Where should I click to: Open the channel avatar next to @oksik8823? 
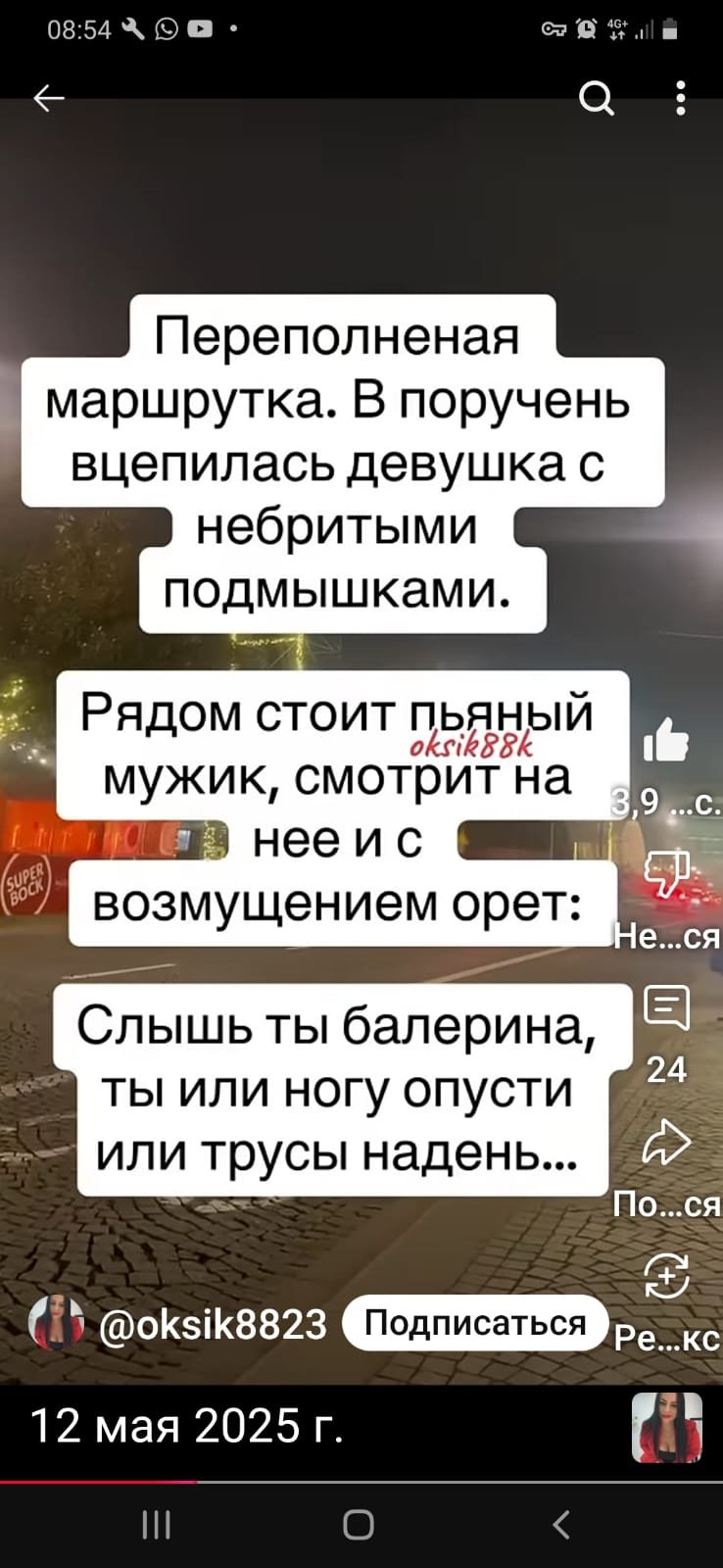click(57, 1322)
